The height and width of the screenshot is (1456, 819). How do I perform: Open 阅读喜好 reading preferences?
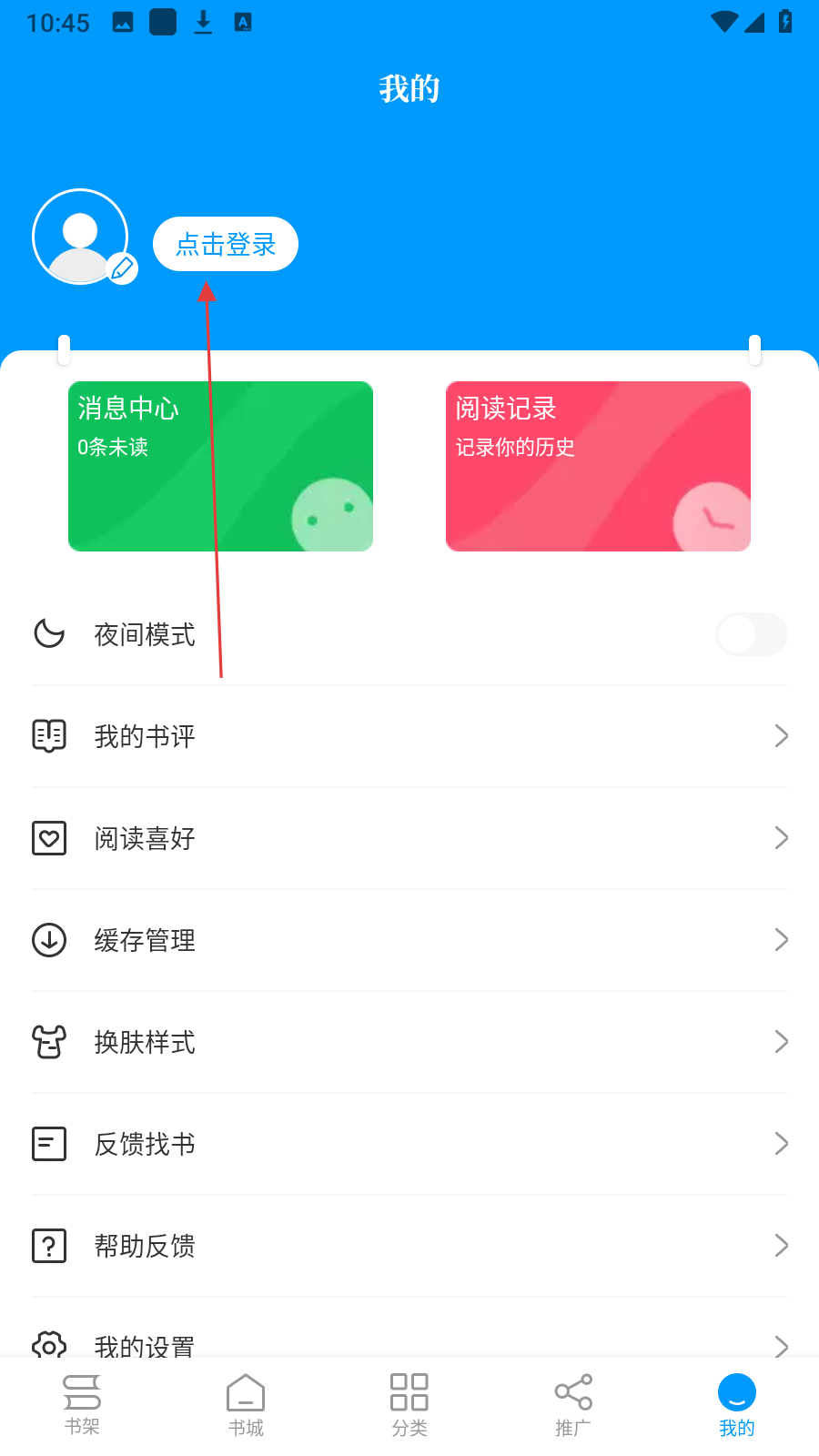tap(409, 838)
